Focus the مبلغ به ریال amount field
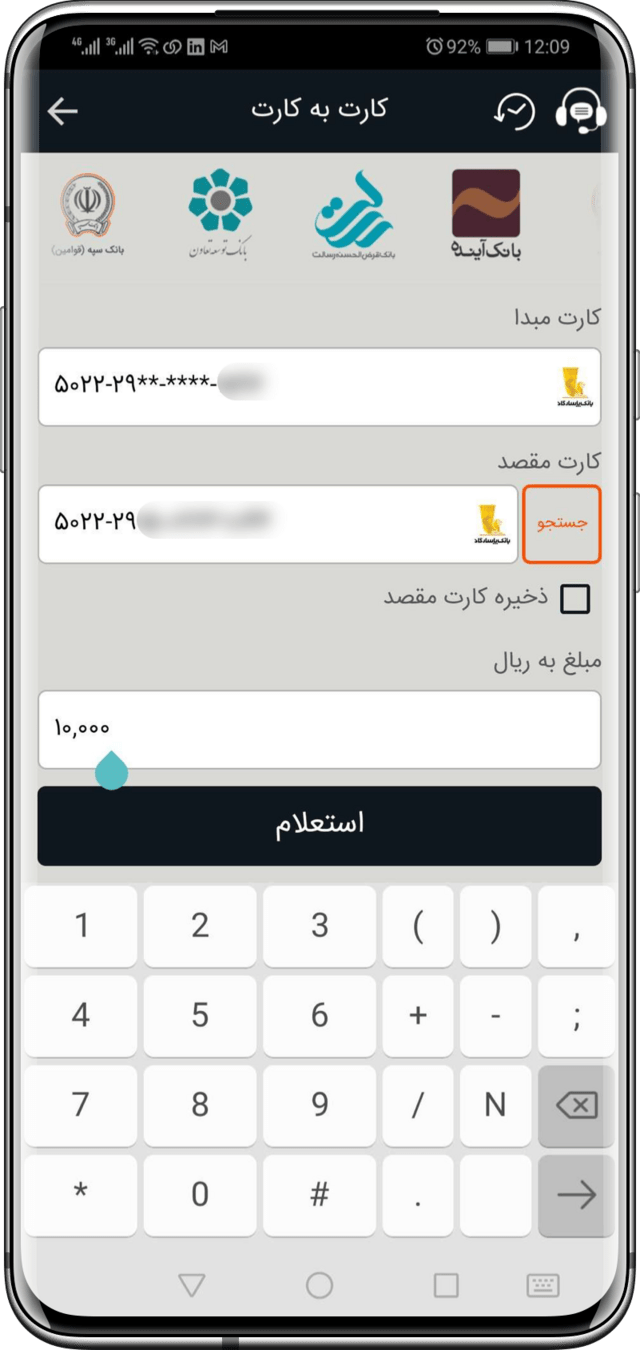This screenshot has width=640, height=1350. 319,729
